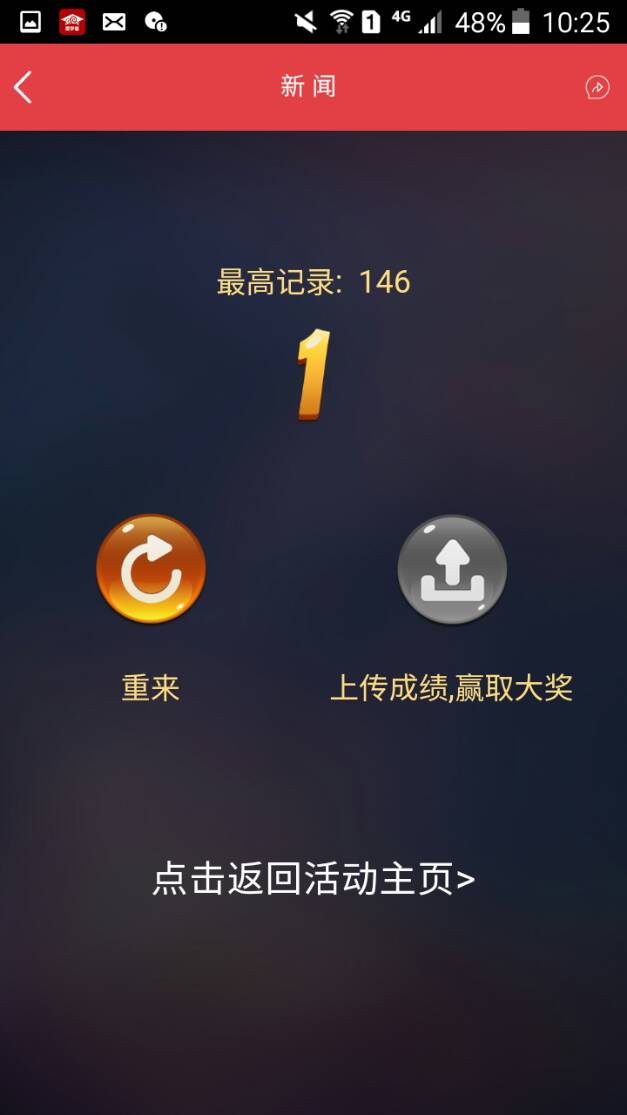Go back using the header arrow

pyautogui.click(x=24, y=88)
